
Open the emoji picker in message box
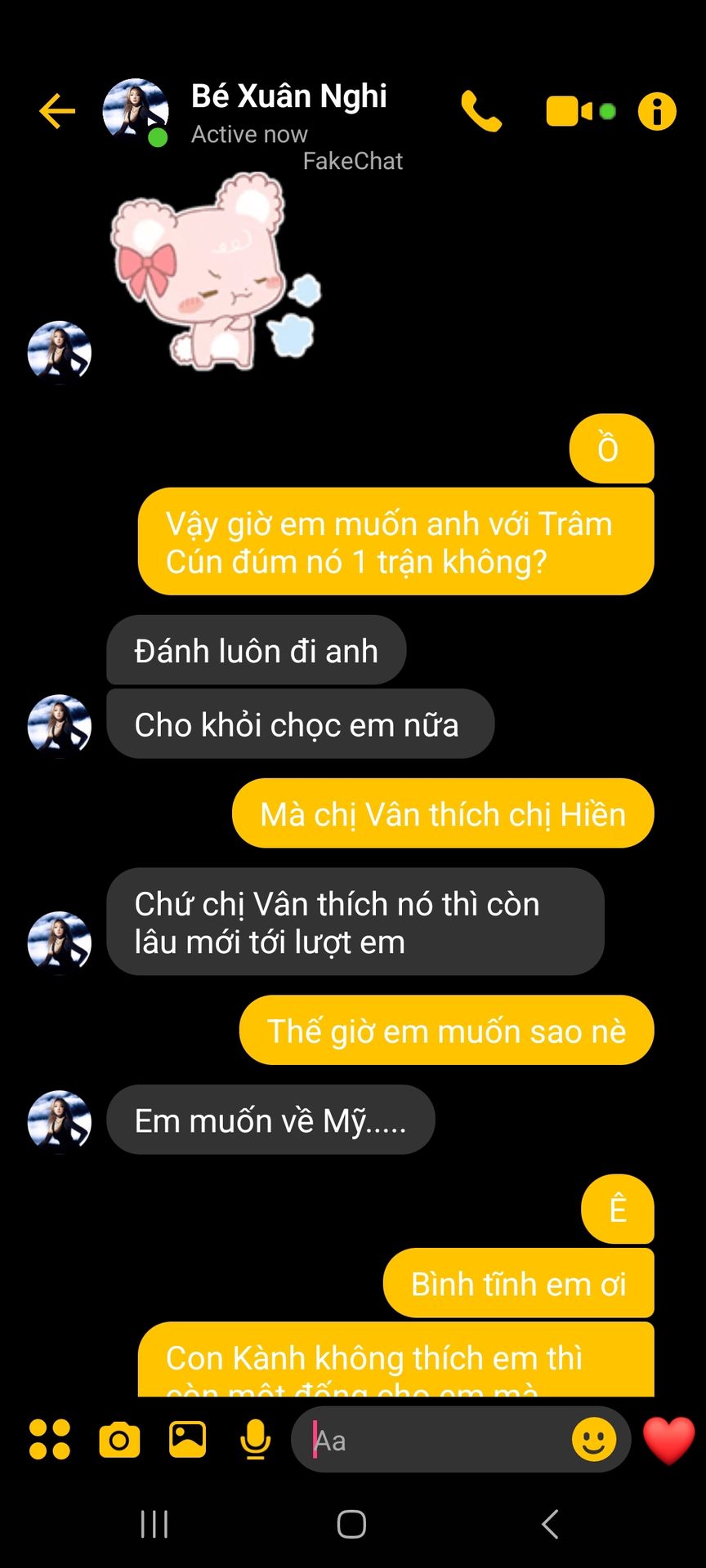pos(593,1439)
